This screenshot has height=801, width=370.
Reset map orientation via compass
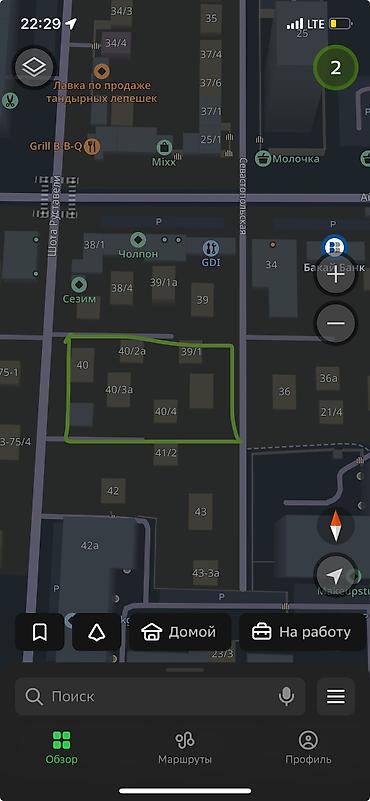[x=335, y=526]
